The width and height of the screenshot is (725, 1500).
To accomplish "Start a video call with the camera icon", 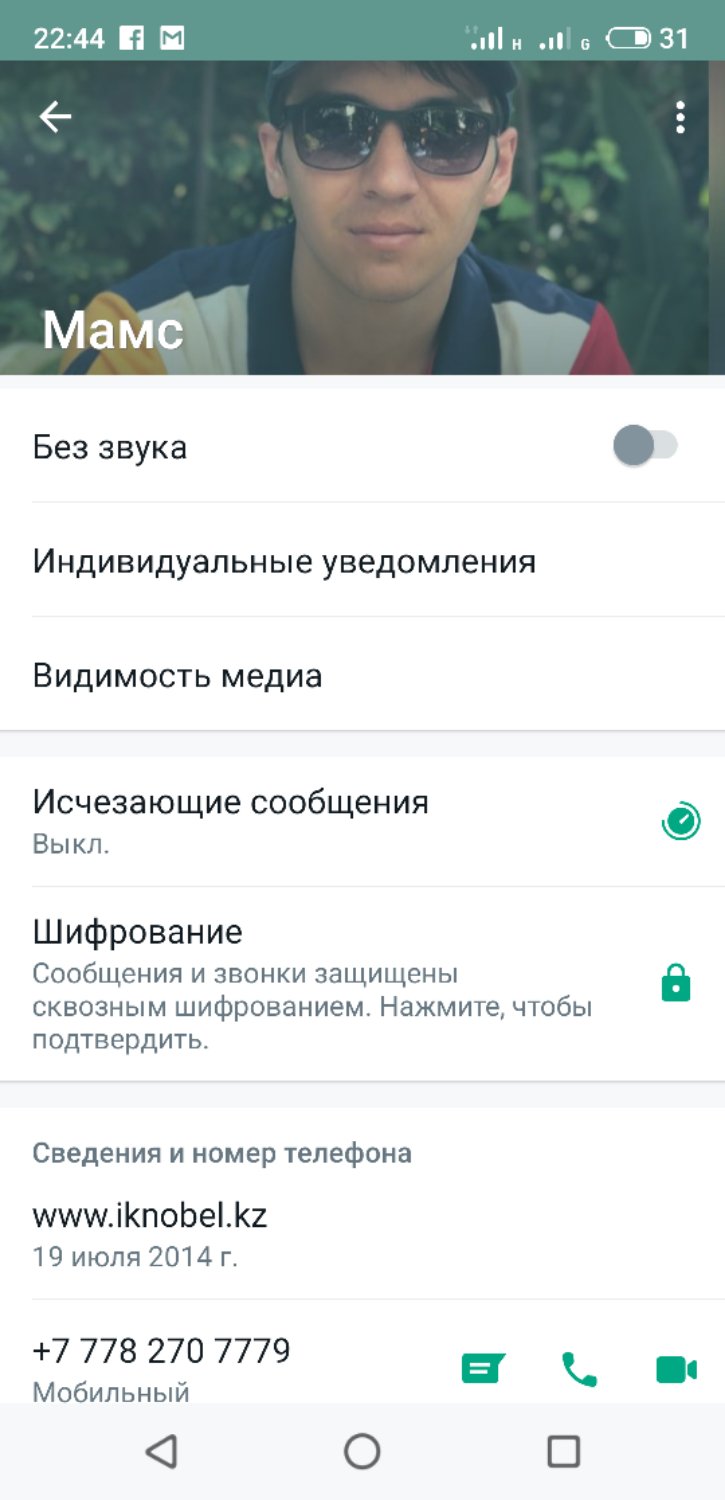I will tap(676, 1369).
